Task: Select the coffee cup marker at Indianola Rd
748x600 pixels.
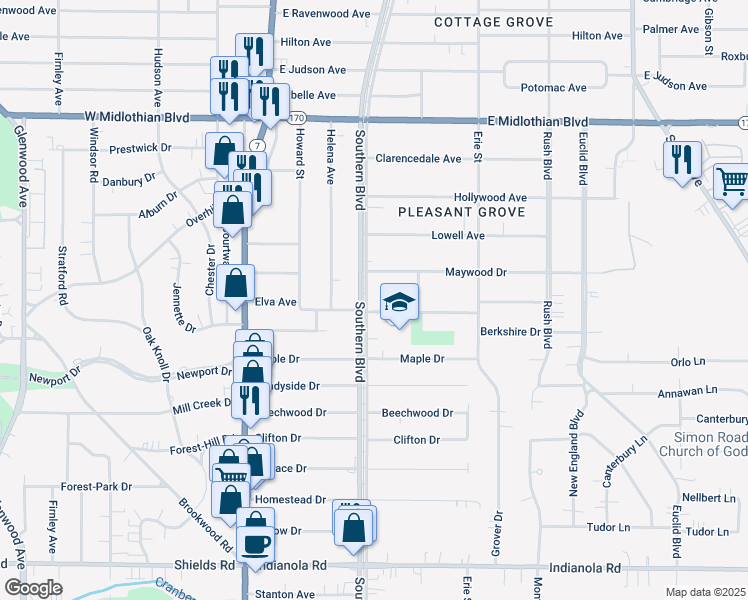Action: coord(255,548)
